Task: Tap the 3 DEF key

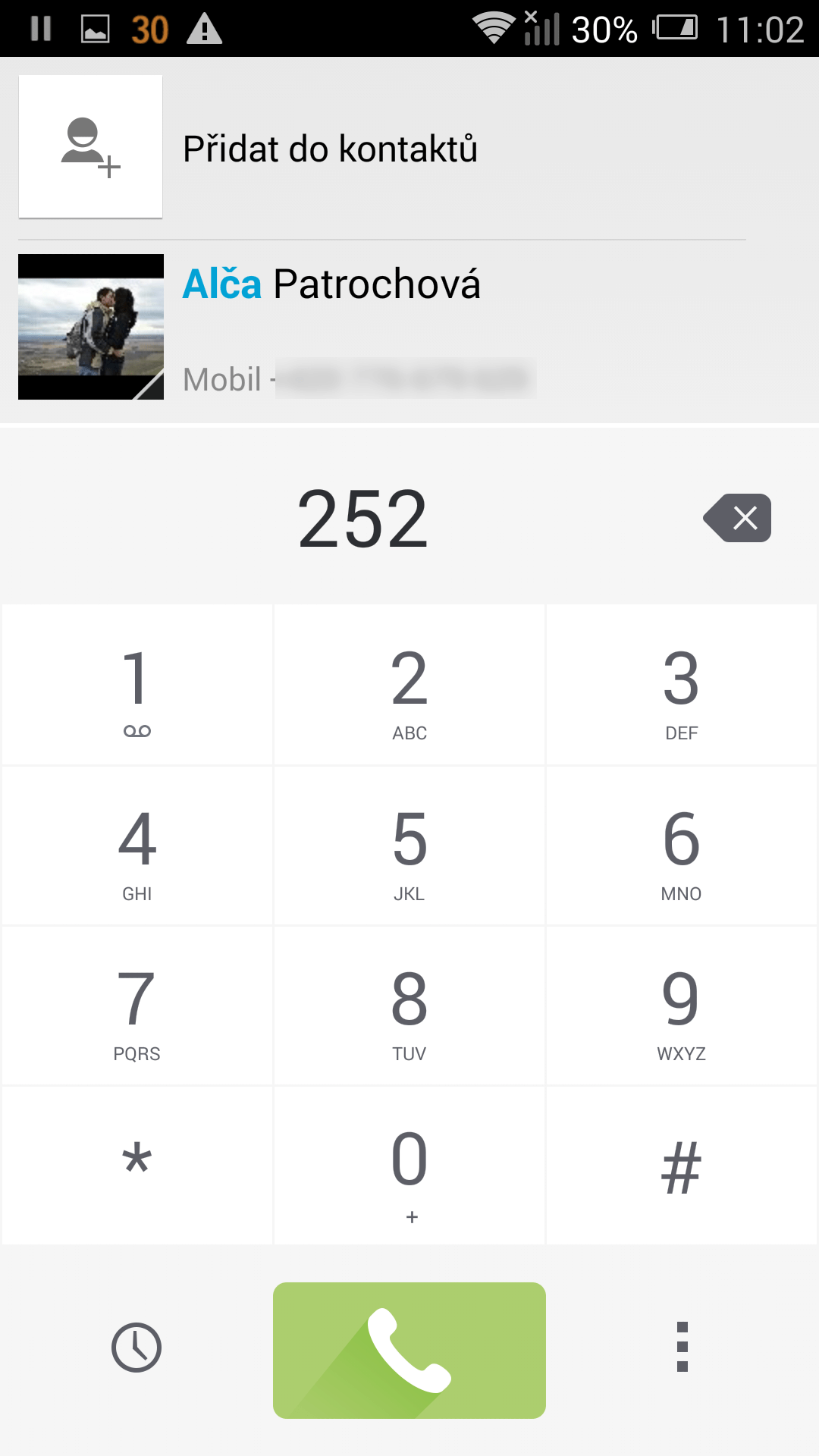Action: click(681, 685)
